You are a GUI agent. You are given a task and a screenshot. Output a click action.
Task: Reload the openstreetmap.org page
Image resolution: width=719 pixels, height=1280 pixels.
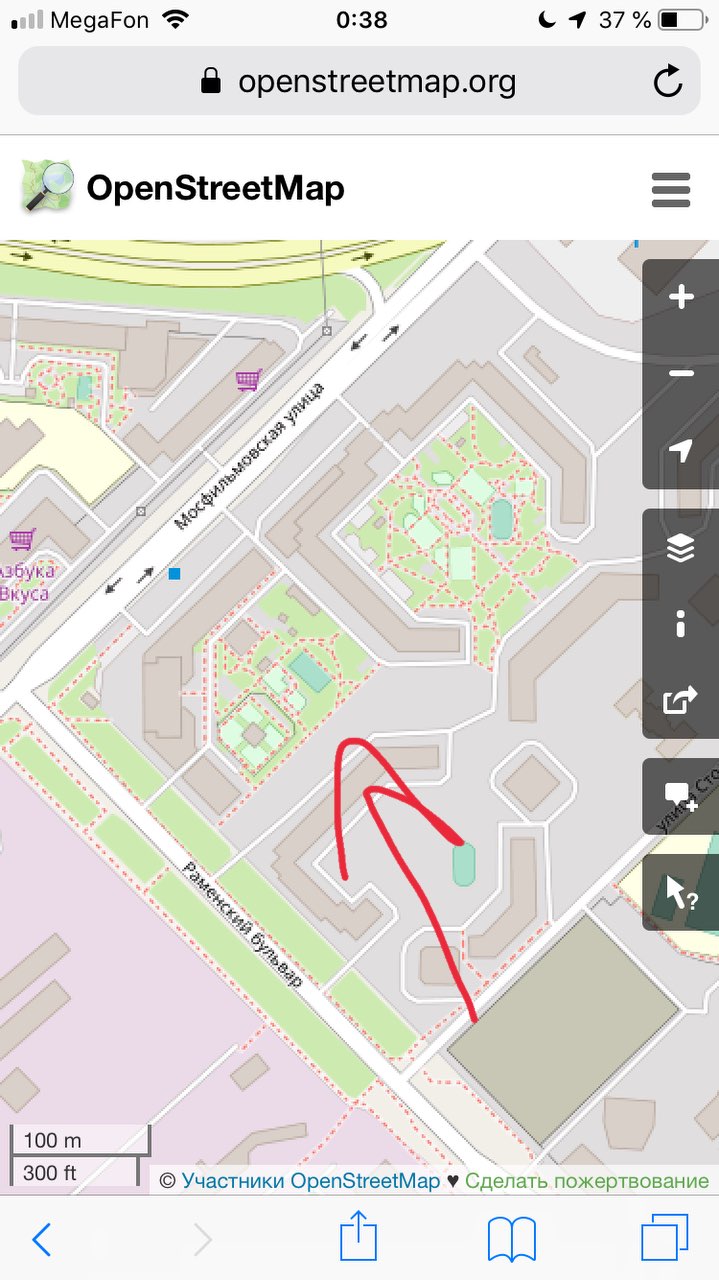[x=668, y=82]
